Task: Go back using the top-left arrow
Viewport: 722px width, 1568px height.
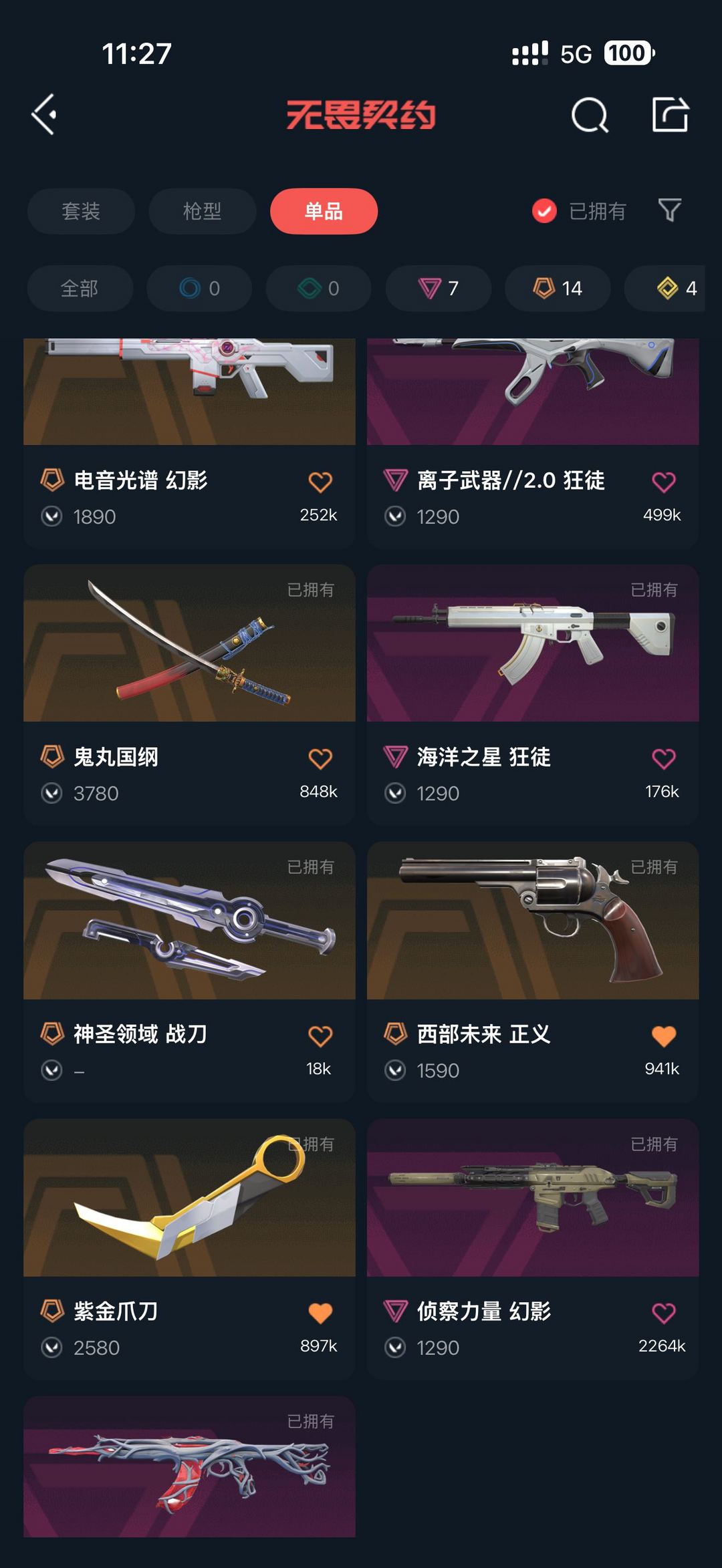Action: 44,114
